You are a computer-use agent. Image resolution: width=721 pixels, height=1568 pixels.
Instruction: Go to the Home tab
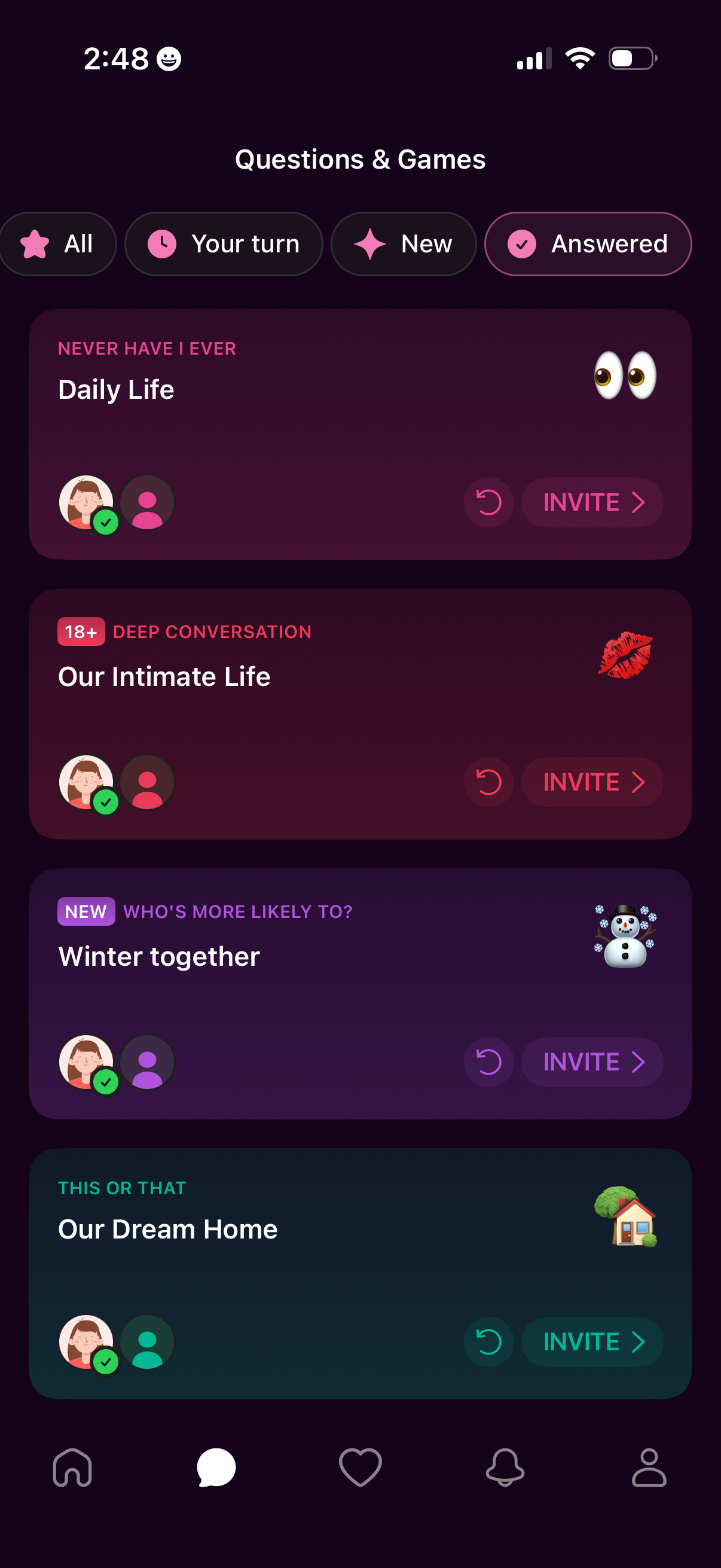72,1468
